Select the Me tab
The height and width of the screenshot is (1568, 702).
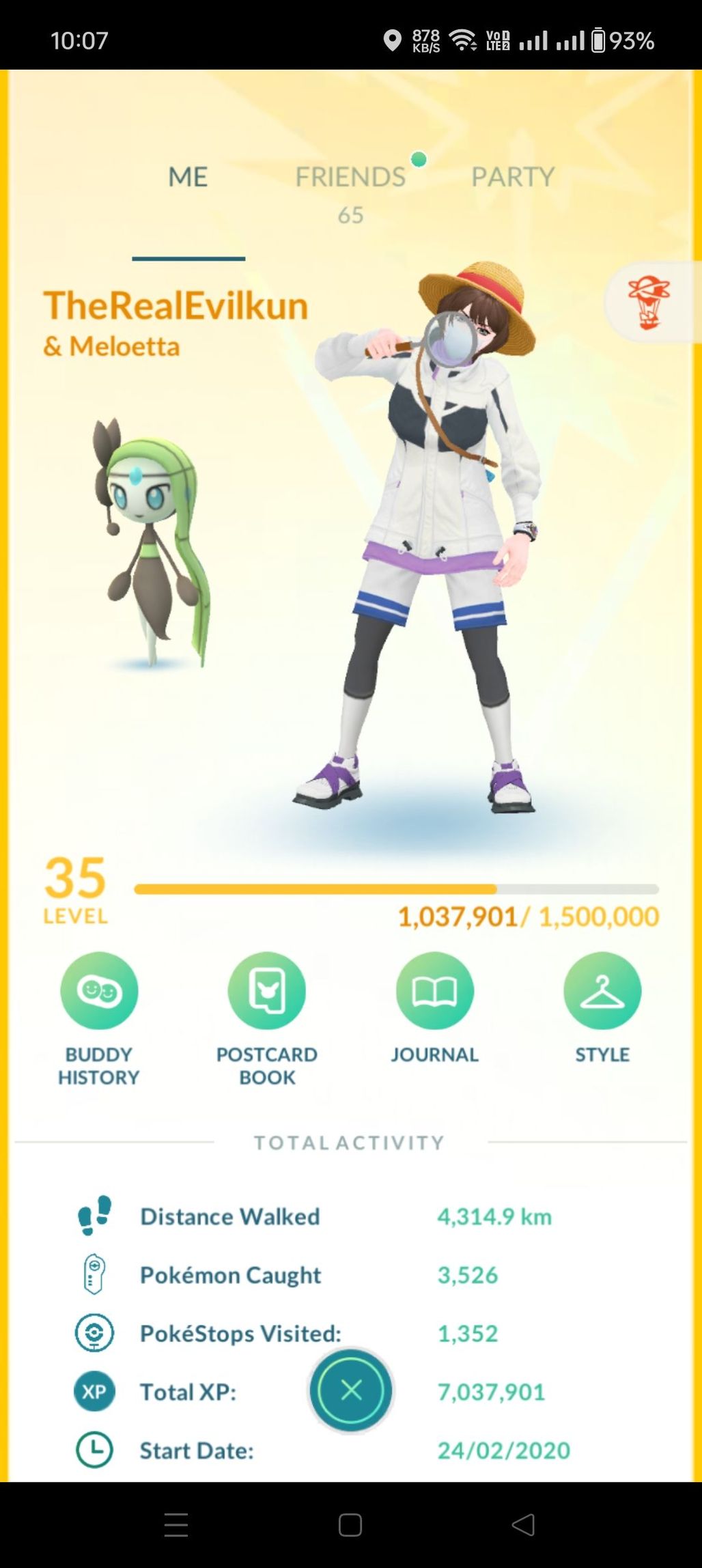coord(188,178)
